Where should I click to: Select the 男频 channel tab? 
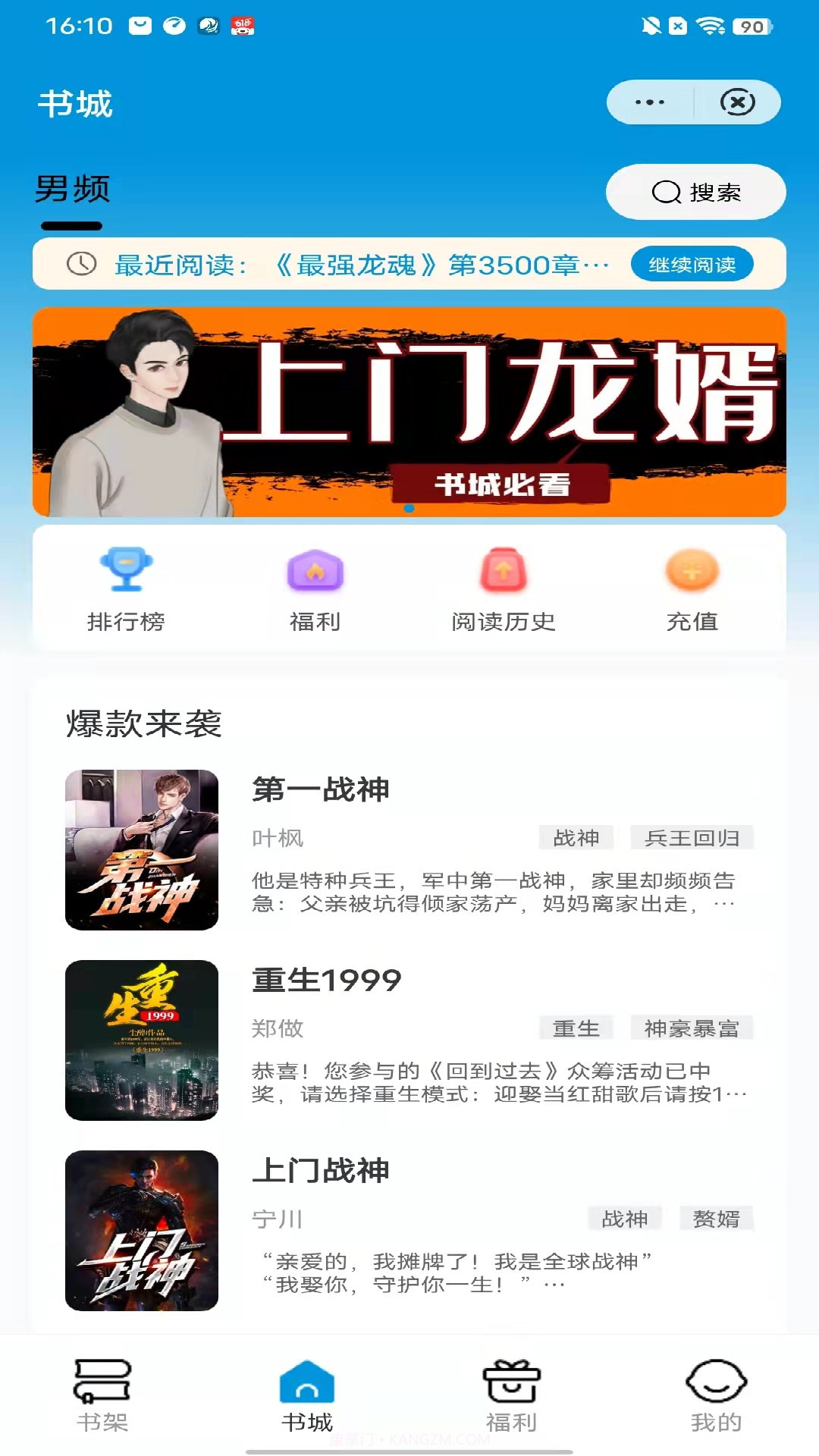click(x=72, y=190)
